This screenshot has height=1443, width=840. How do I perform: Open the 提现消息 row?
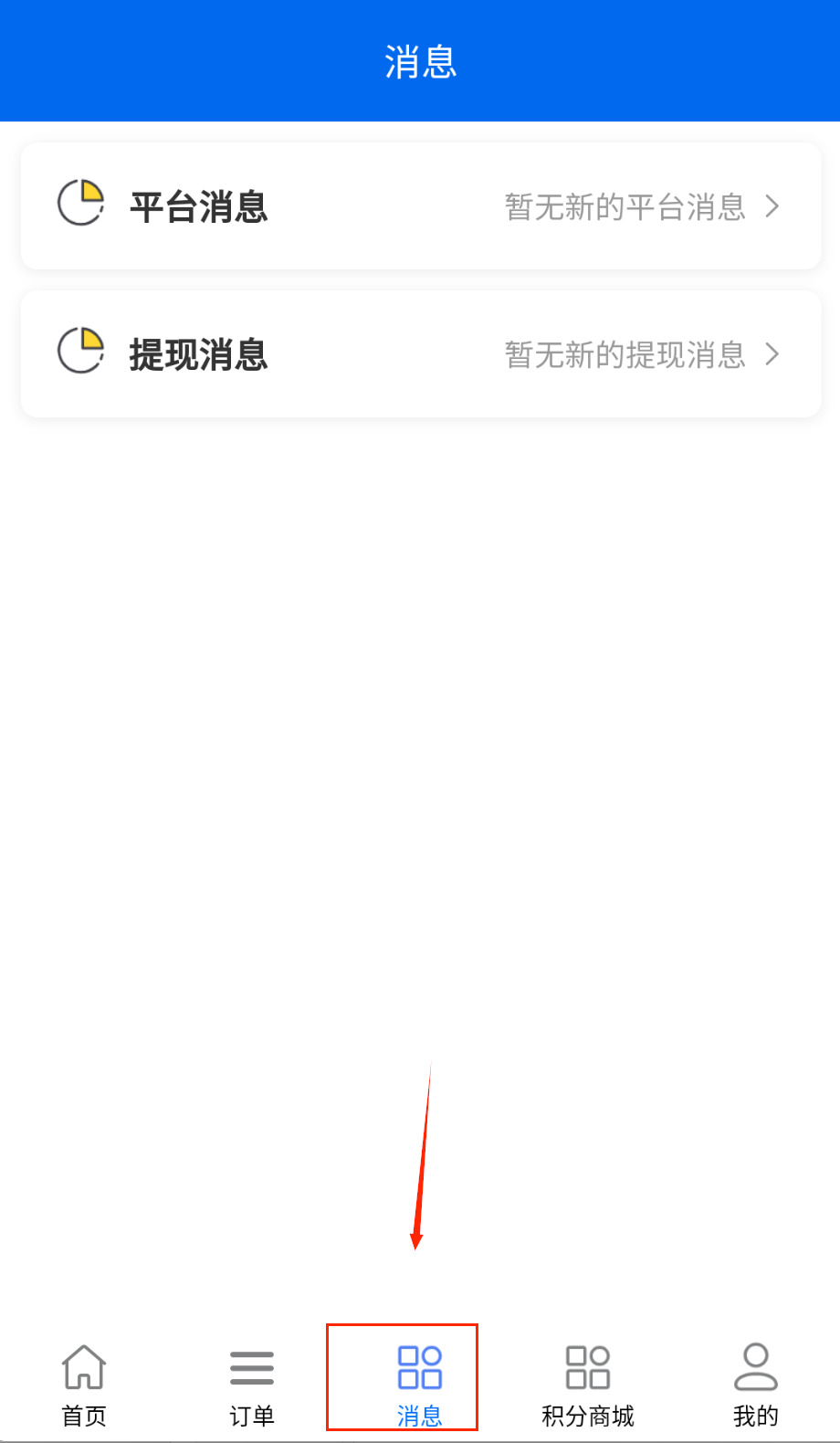click(x=420, y=354)
